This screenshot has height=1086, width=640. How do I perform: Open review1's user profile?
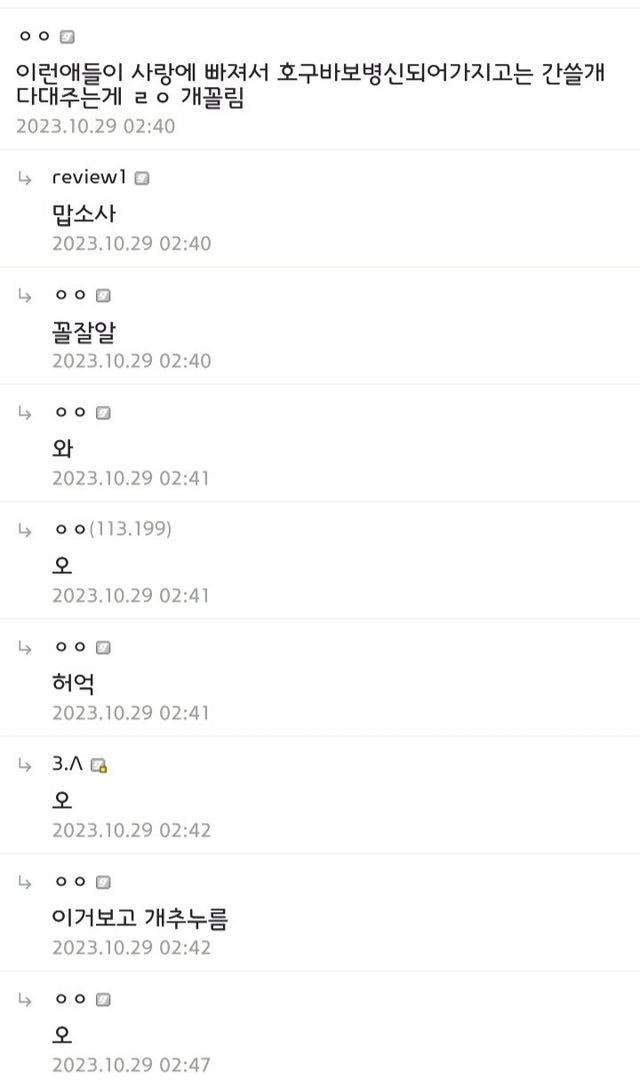tap(90, 178)
